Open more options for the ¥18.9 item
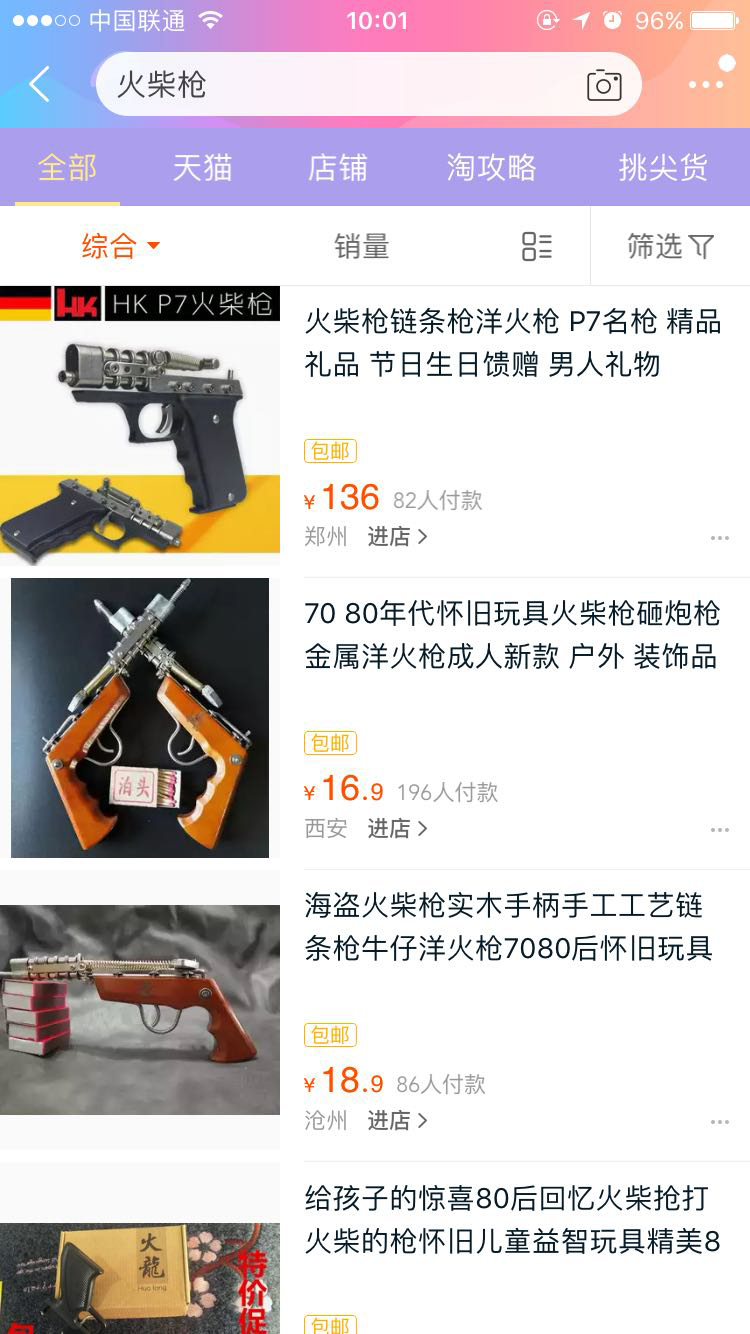This screenshot has width=750, height=1334. click(x=720, y=1122)
